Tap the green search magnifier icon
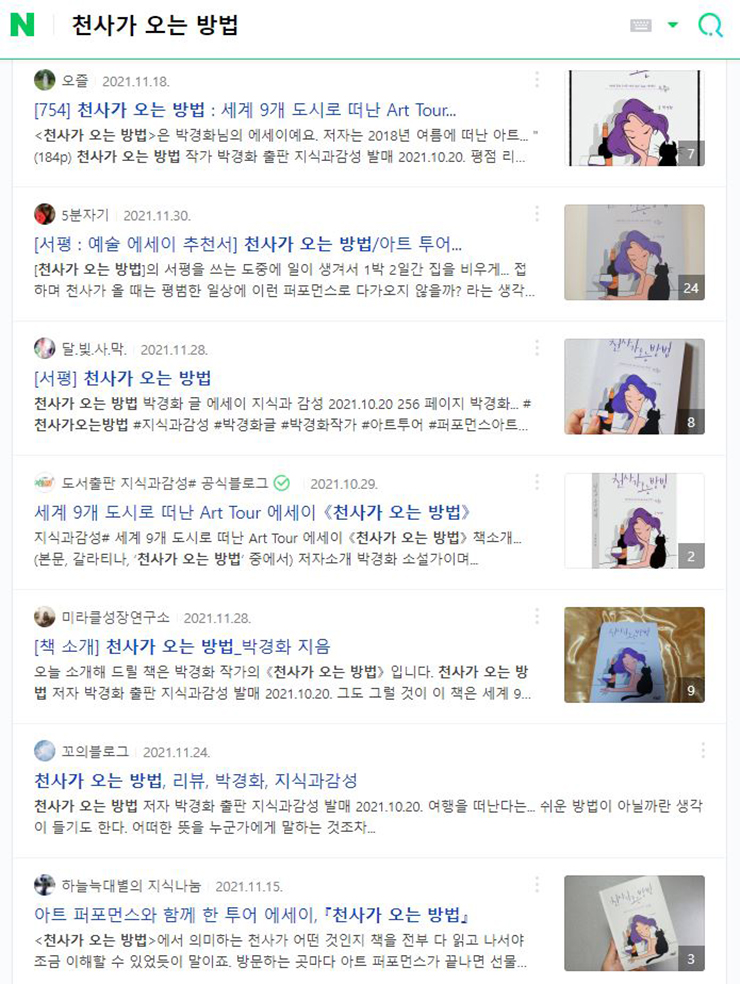 coord(710,26)
